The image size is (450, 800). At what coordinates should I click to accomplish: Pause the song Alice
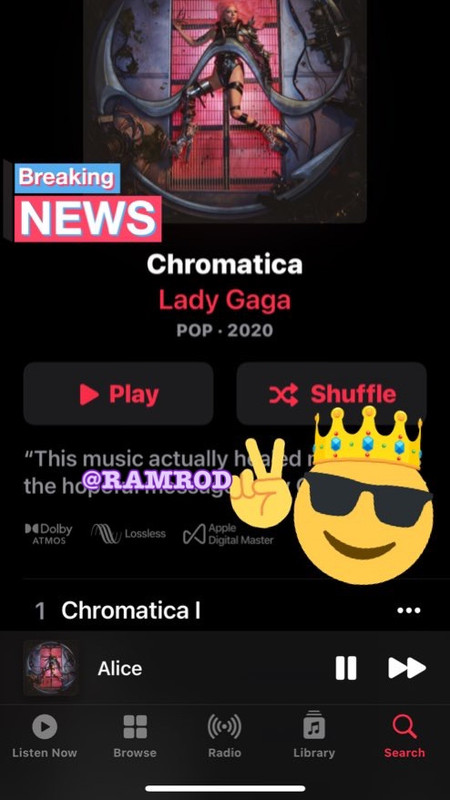pos(346,668)
